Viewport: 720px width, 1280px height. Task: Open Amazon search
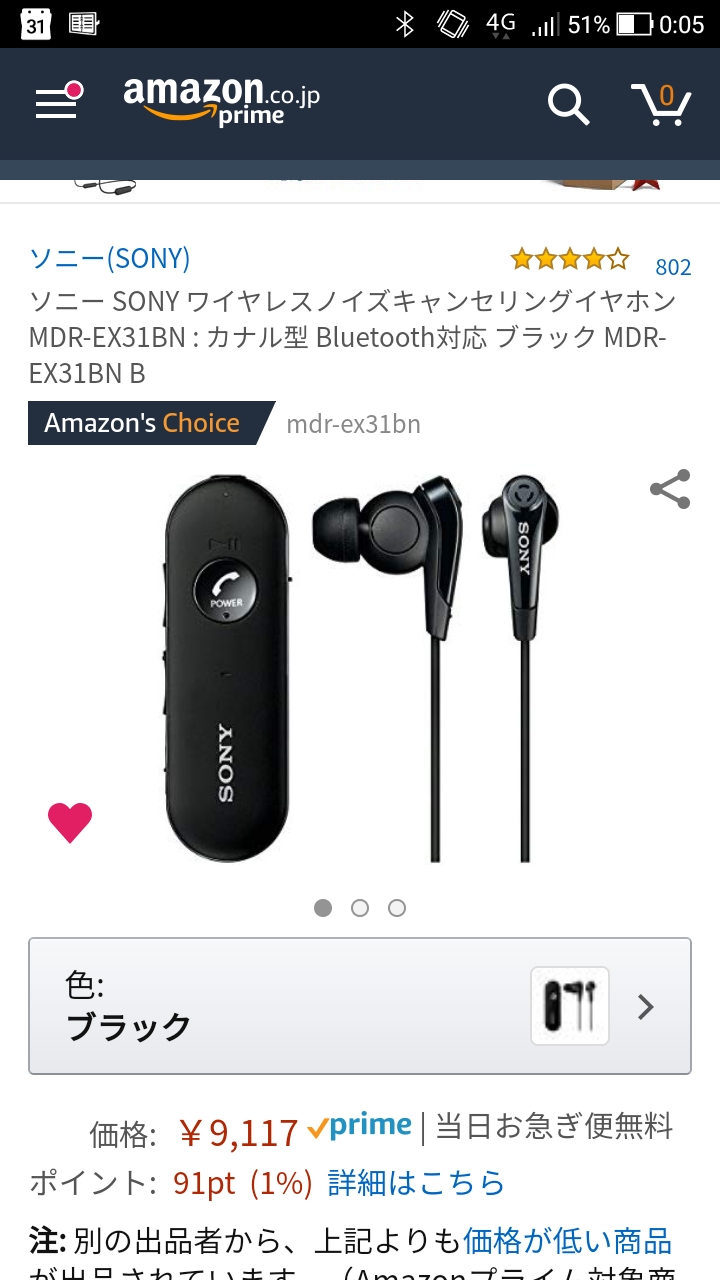pos(568,104)
